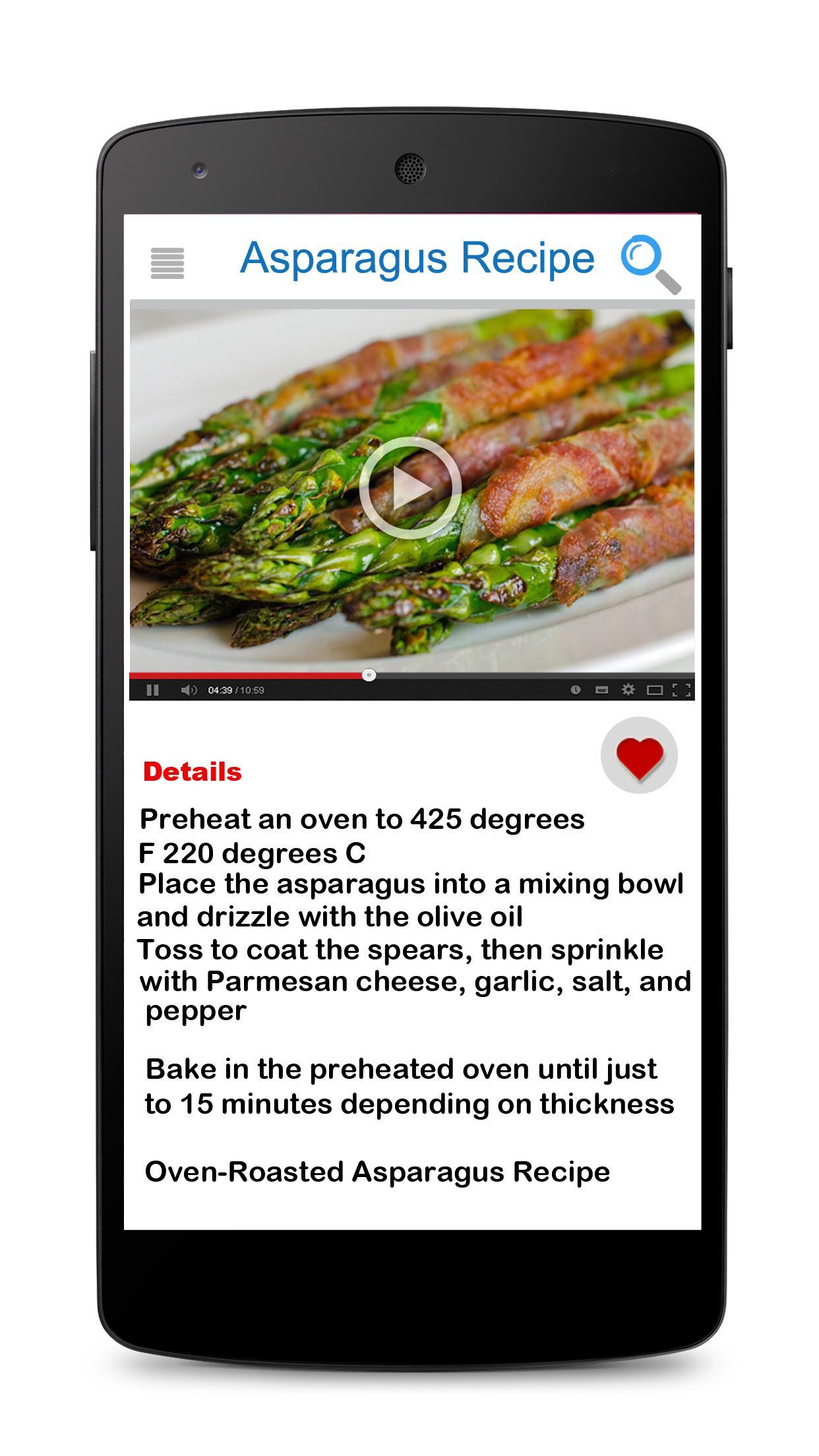This screenshot has height=1456, width=819.
Task: Play the asparagus cooking video
Action: pos(409,487)
